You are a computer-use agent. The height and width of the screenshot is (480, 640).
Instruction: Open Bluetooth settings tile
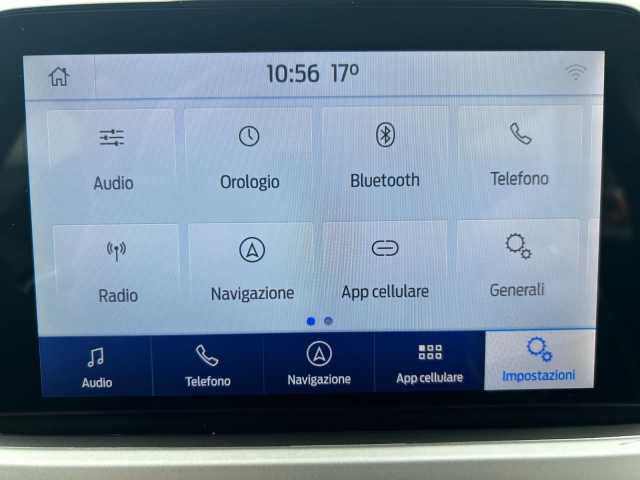point(385,155)
